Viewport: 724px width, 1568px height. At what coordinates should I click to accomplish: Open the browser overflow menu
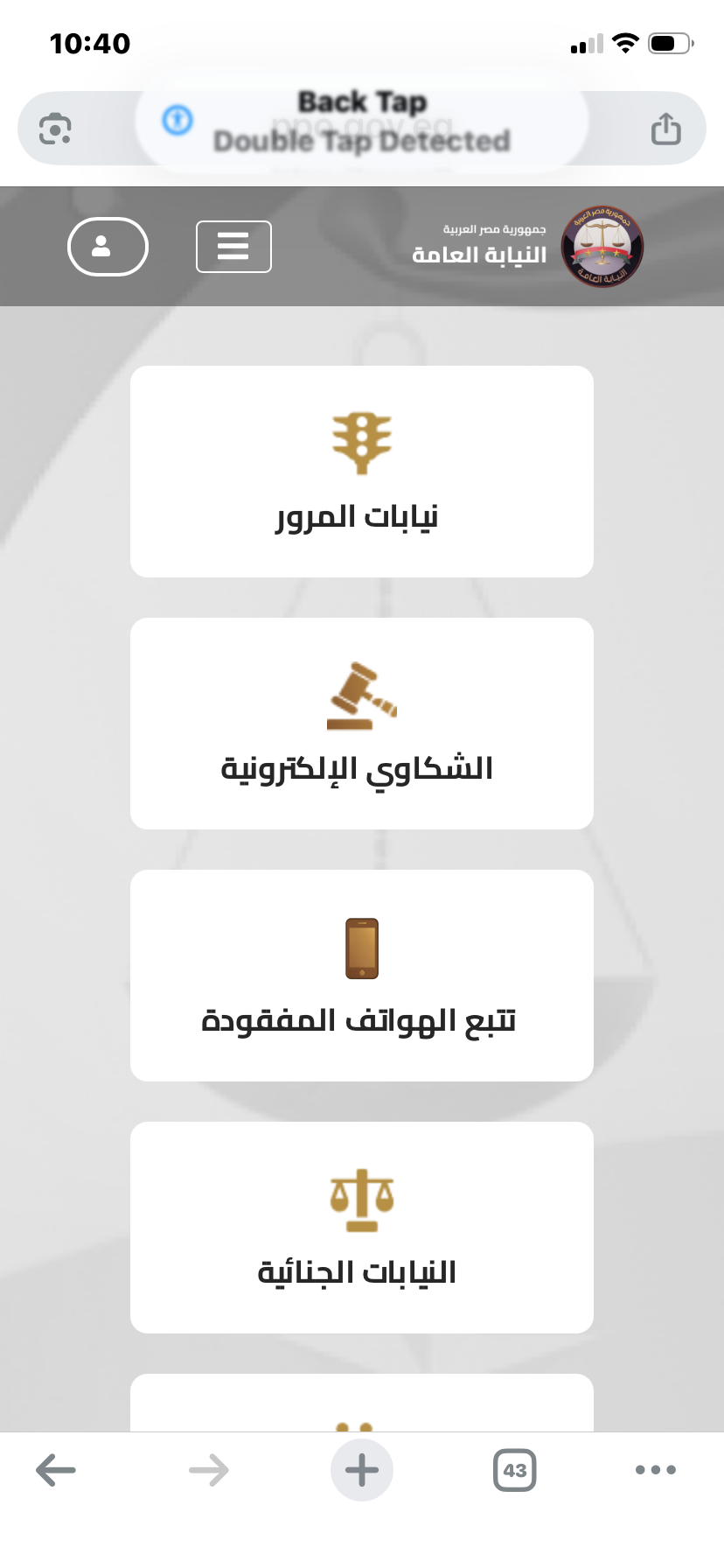coord(655,1470)
